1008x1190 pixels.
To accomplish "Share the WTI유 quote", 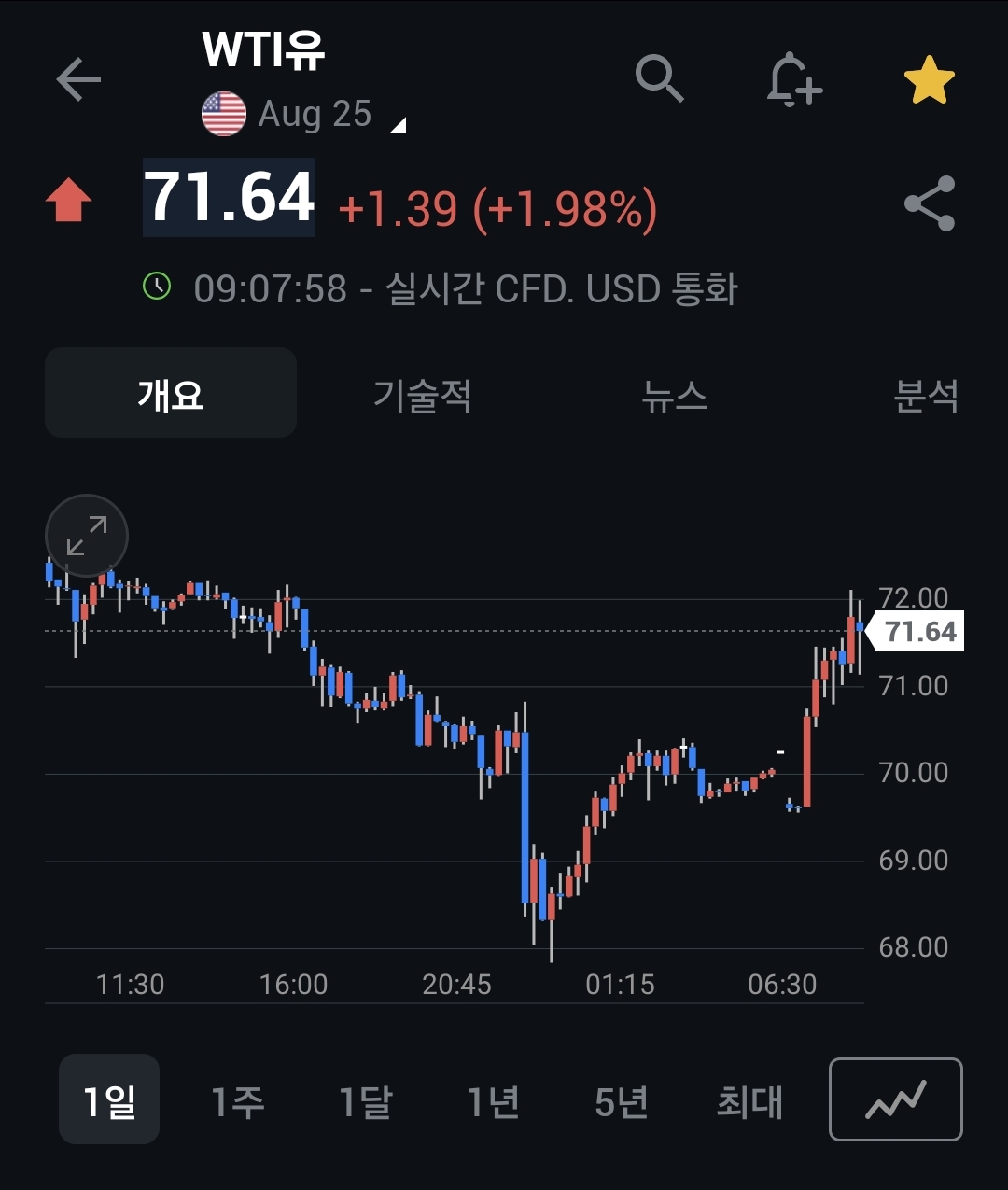I will tap(929, 203).
